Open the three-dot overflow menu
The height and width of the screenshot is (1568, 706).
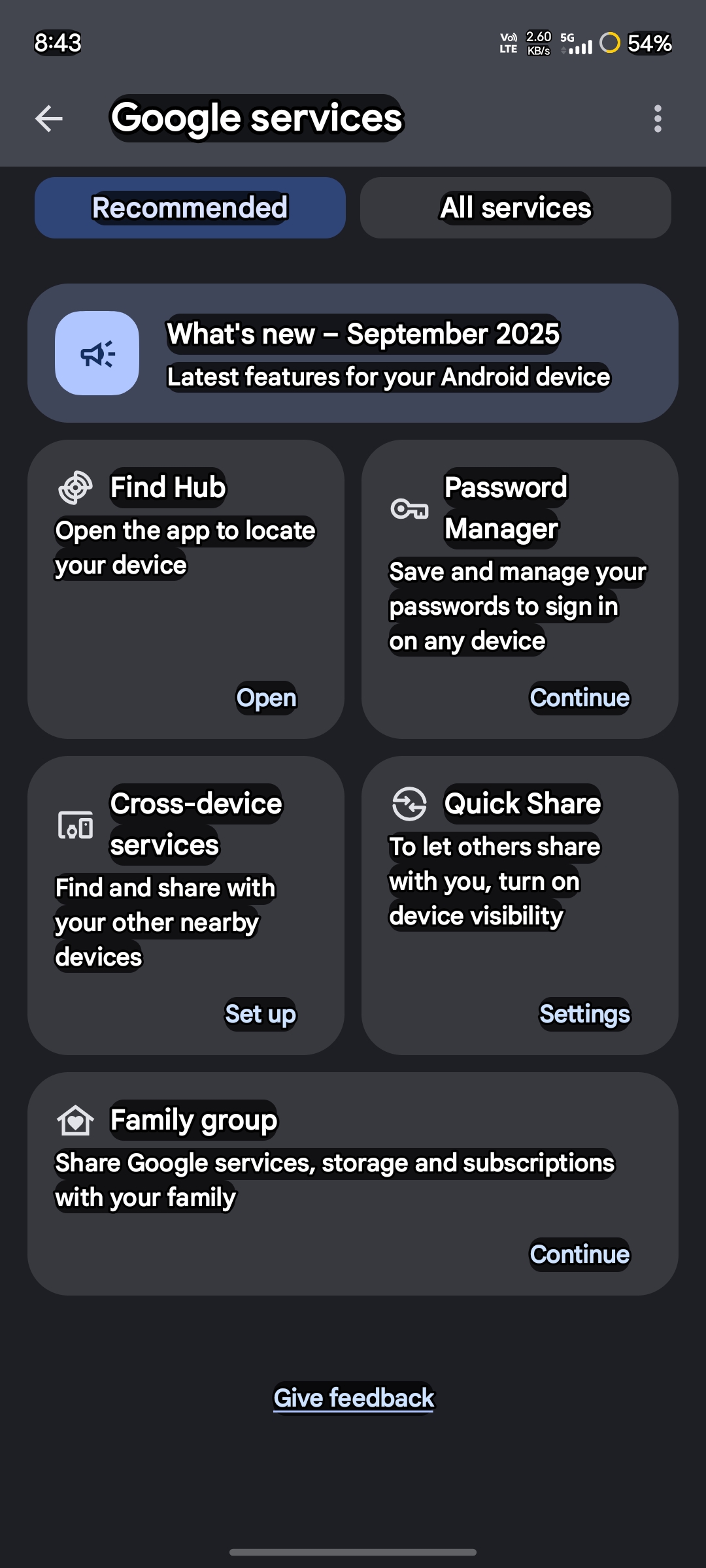click(658, 118)
